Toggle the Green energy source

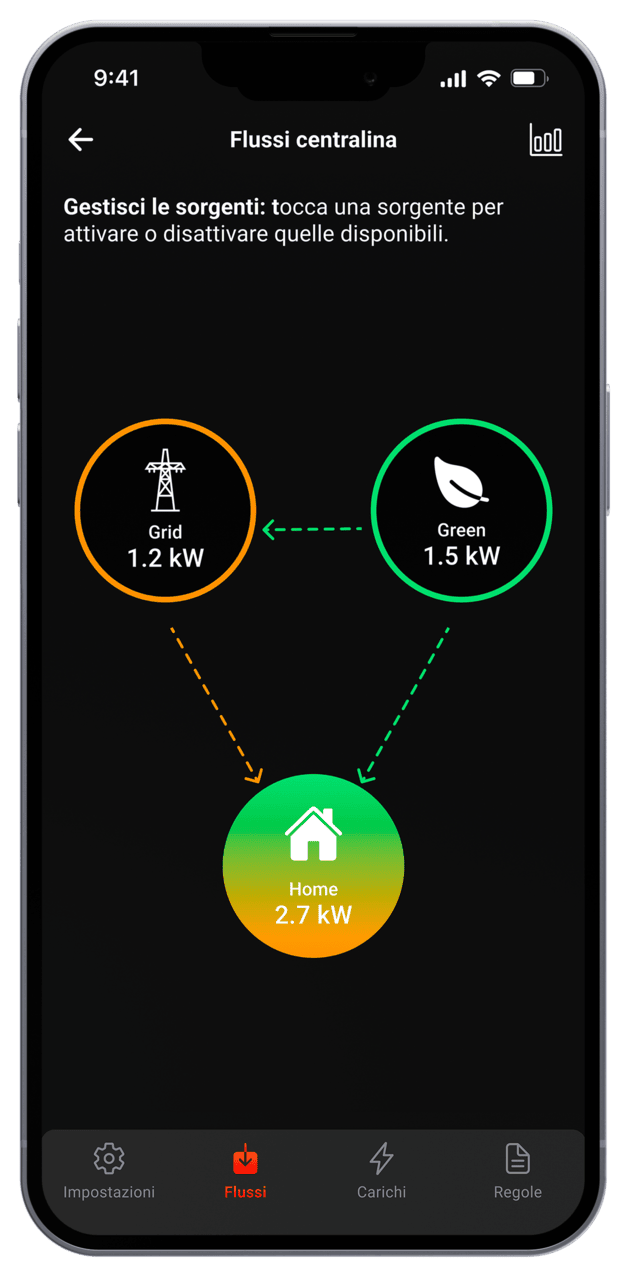(x=461, y=510)
